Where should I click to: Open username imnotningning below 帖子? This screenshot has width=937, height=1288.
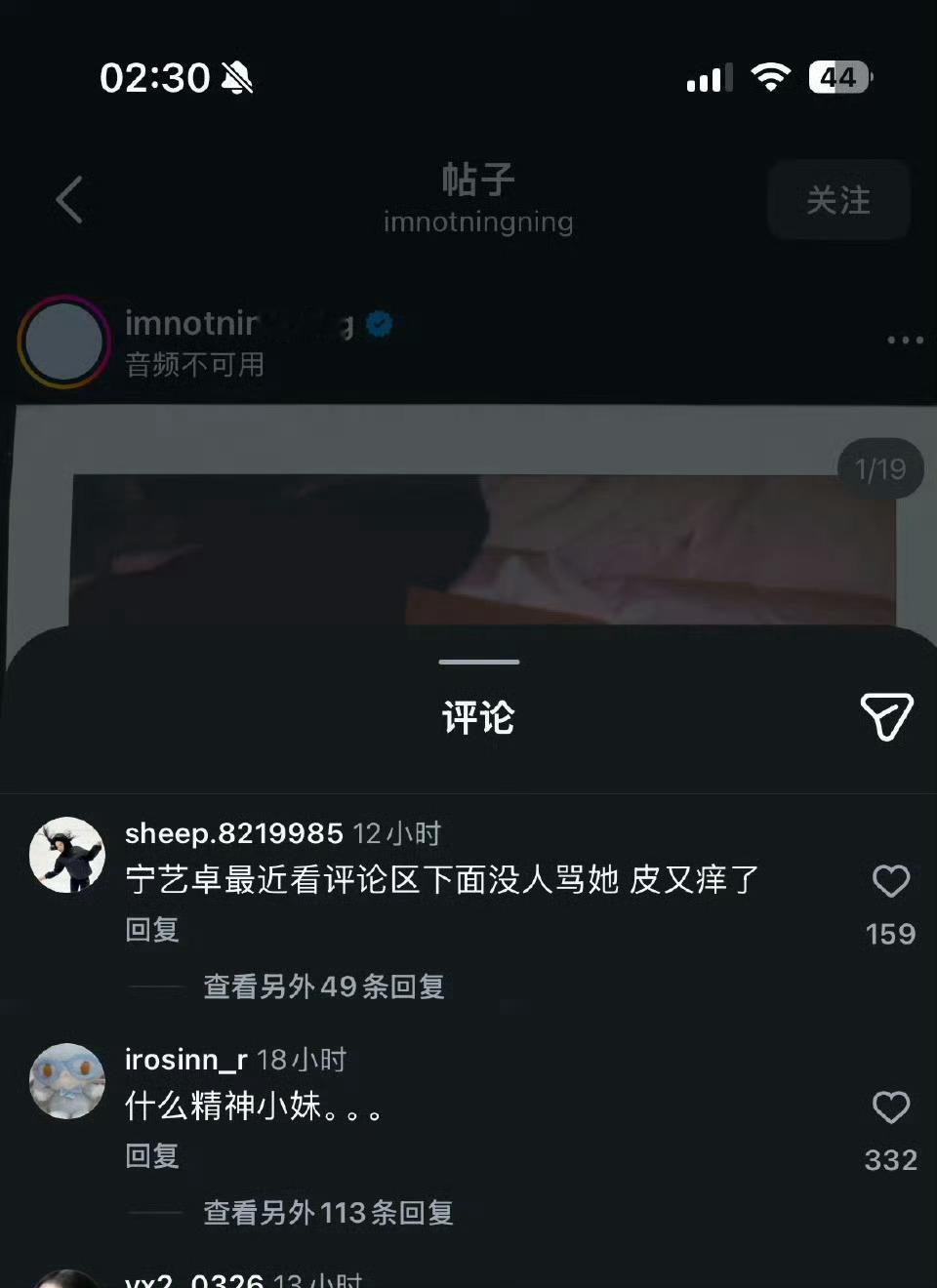point(477,221)
